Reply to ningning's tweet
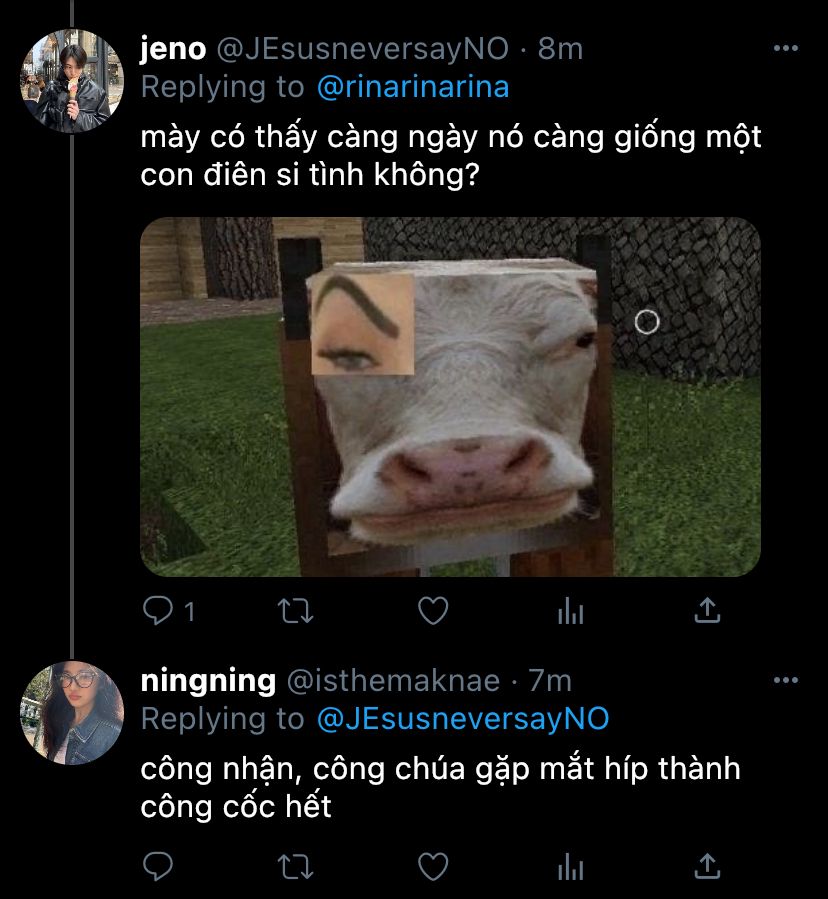 point(158,866)
